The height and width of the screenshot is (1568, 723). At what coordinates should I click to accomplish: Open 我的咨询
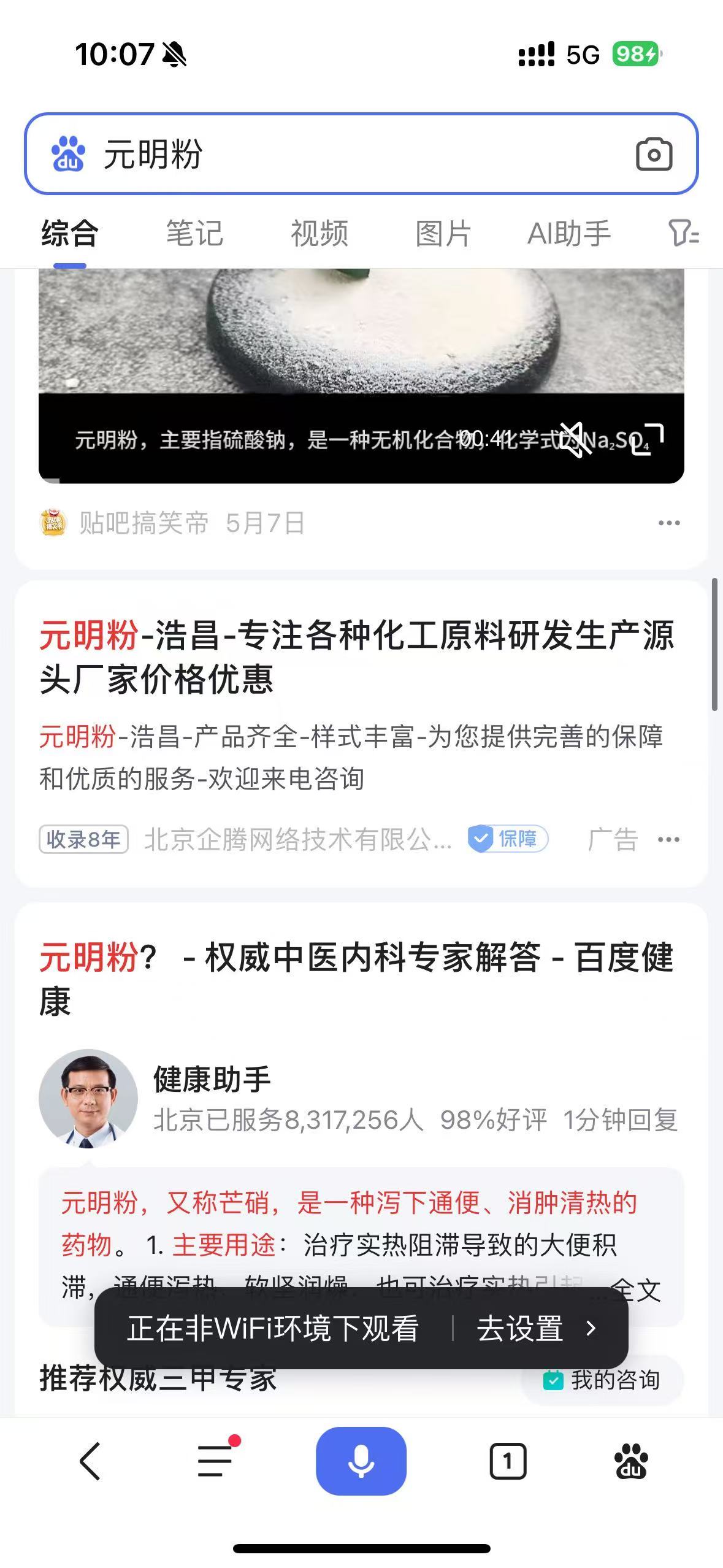click(x=602, y=1380)
